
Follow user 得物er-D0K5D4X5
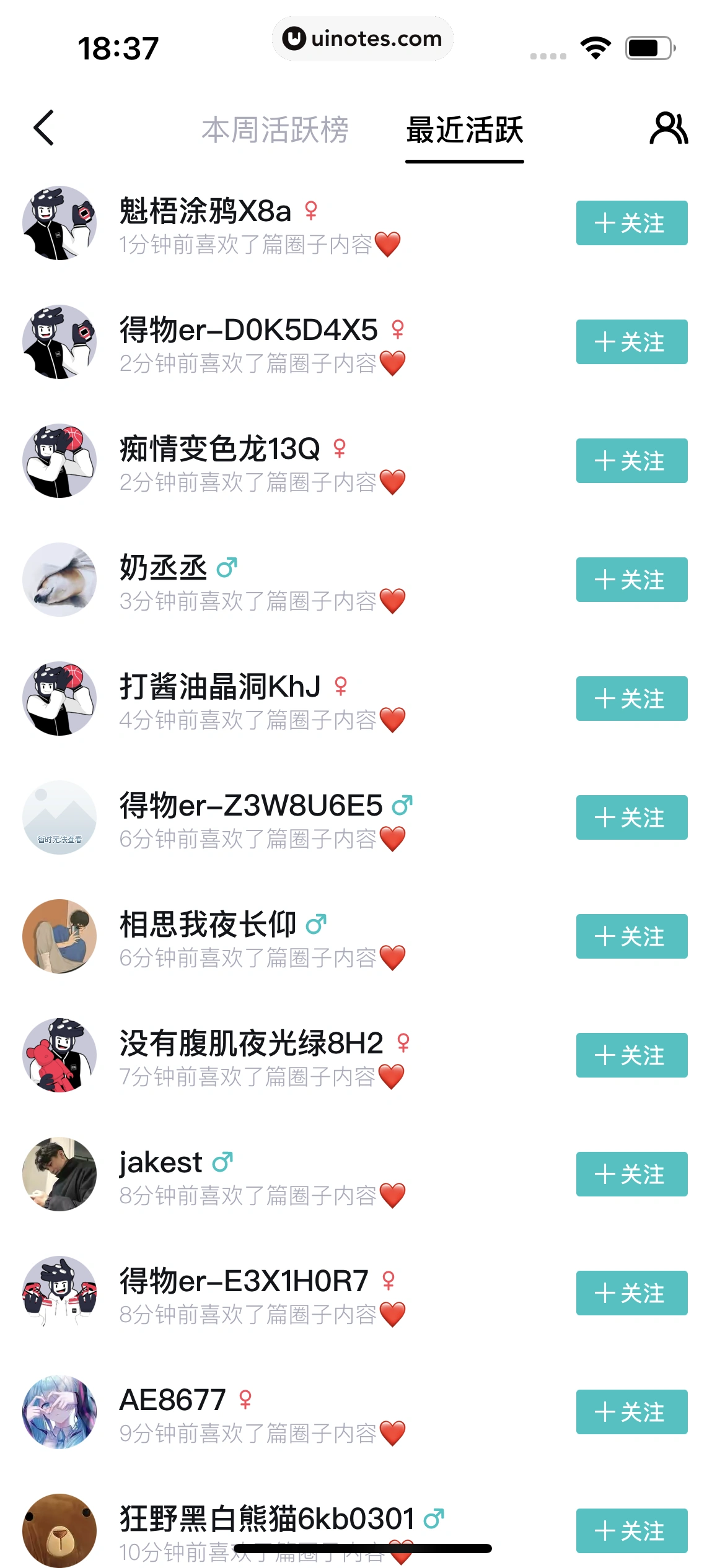tap(631, 342)
